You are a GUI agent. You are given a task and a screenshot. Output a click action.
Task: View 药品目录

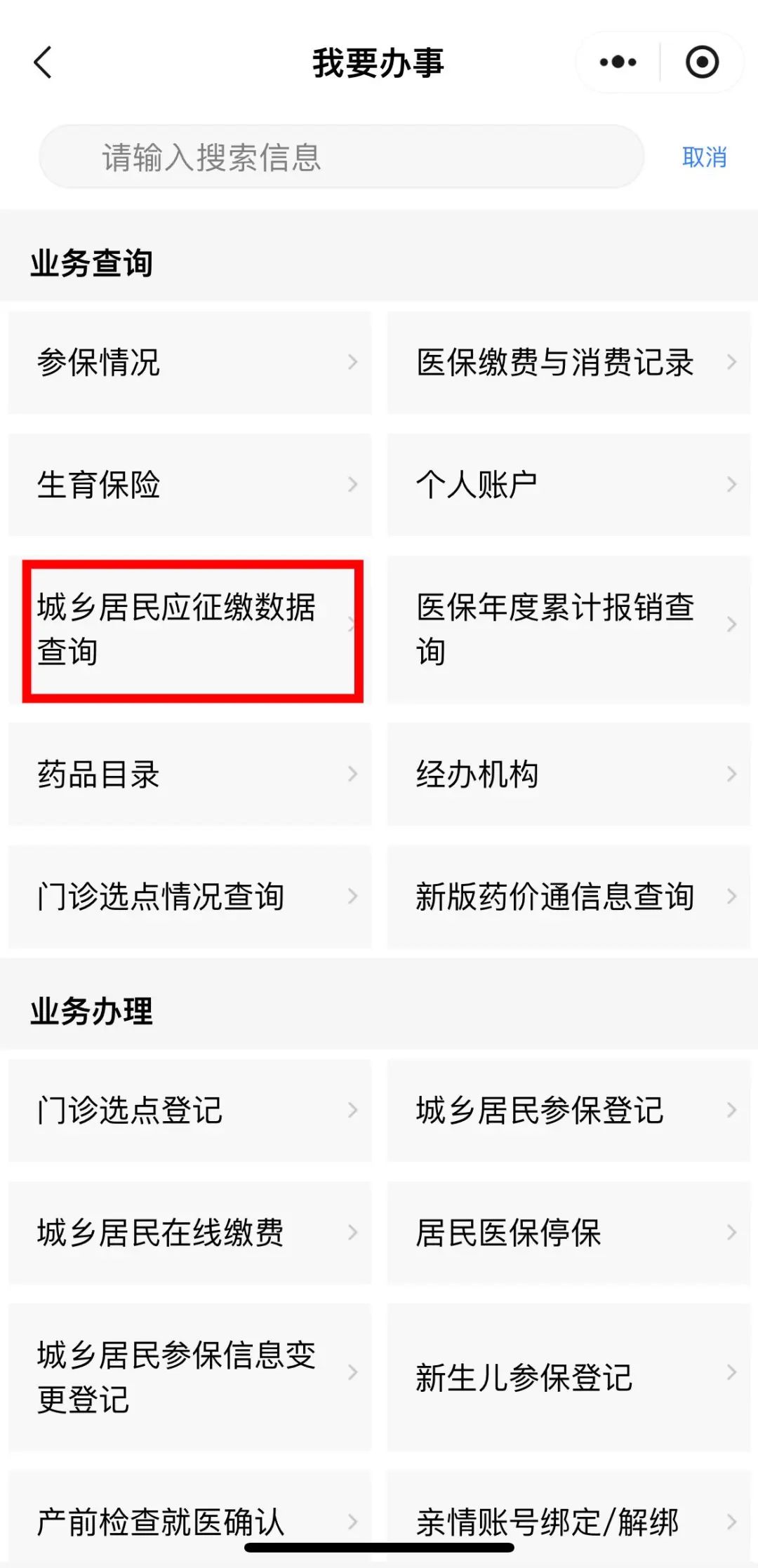coord(189,775)
